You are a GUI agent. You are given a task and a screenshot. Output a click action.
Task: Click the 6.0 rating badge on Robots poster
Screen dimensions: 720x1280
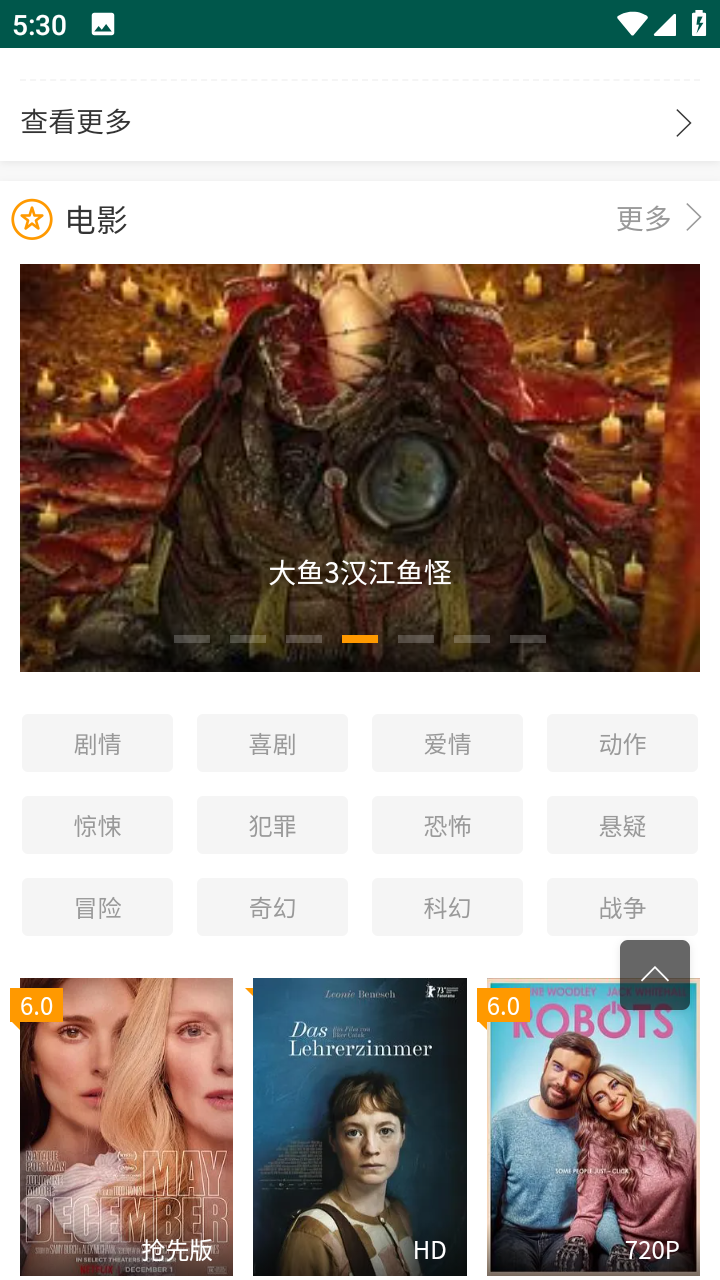pos(503,1006)
